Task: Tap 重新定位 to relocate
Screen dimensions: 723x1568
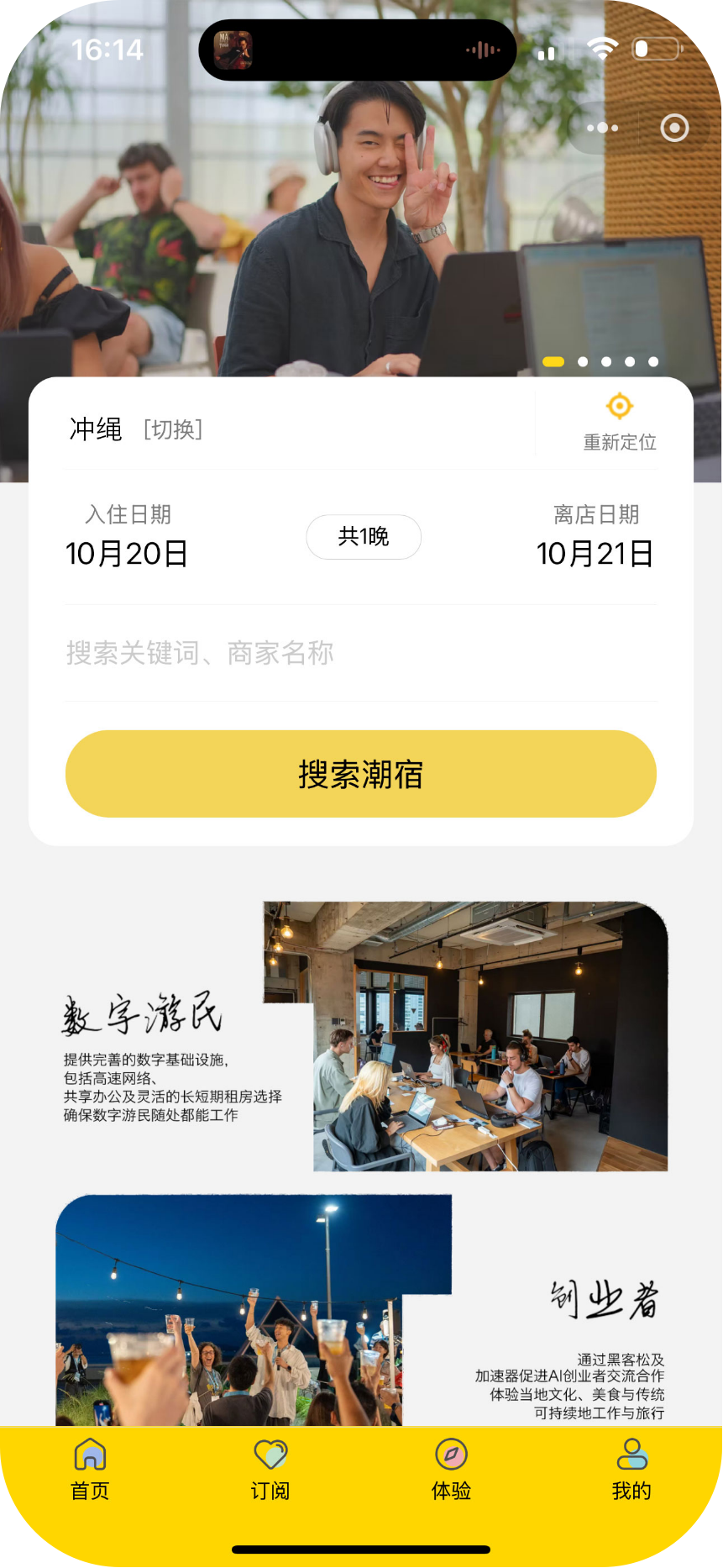Action: tap(620, 423)
